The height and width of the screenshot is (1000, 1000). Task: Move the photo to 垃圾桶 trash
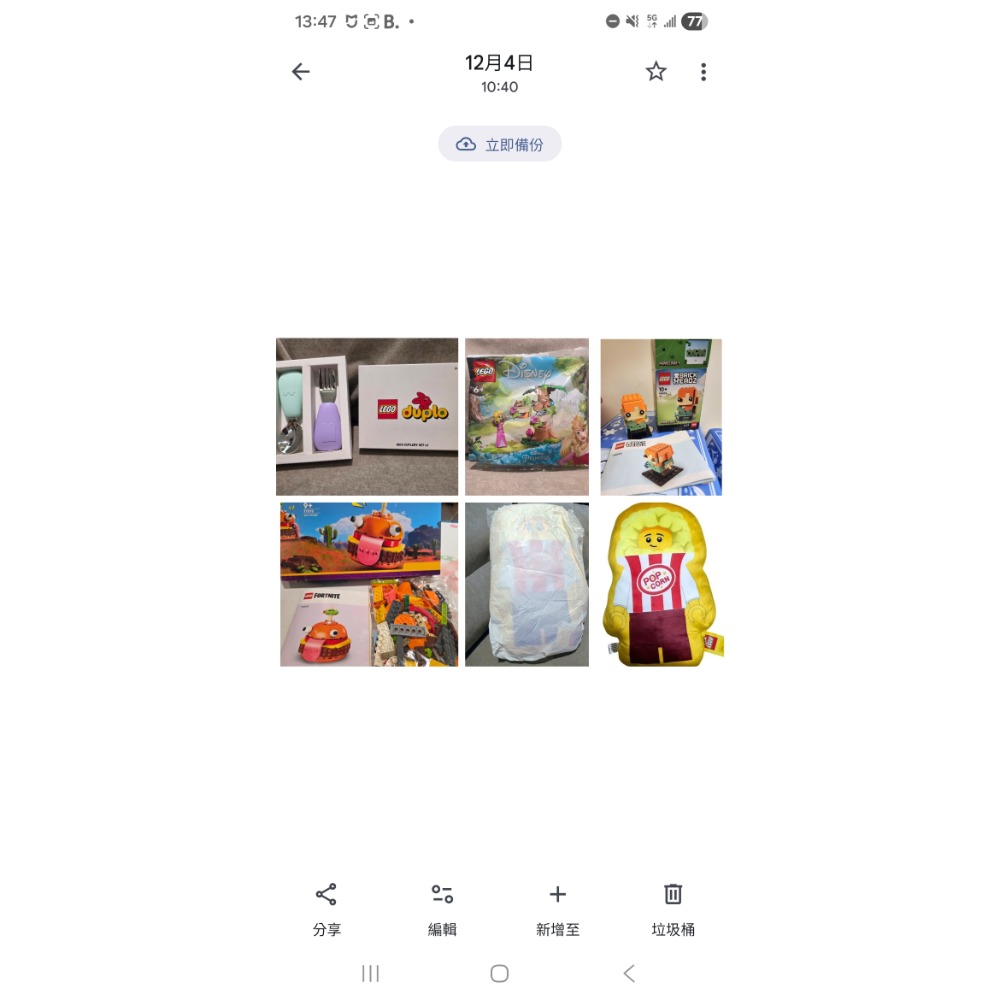[673, 908]
